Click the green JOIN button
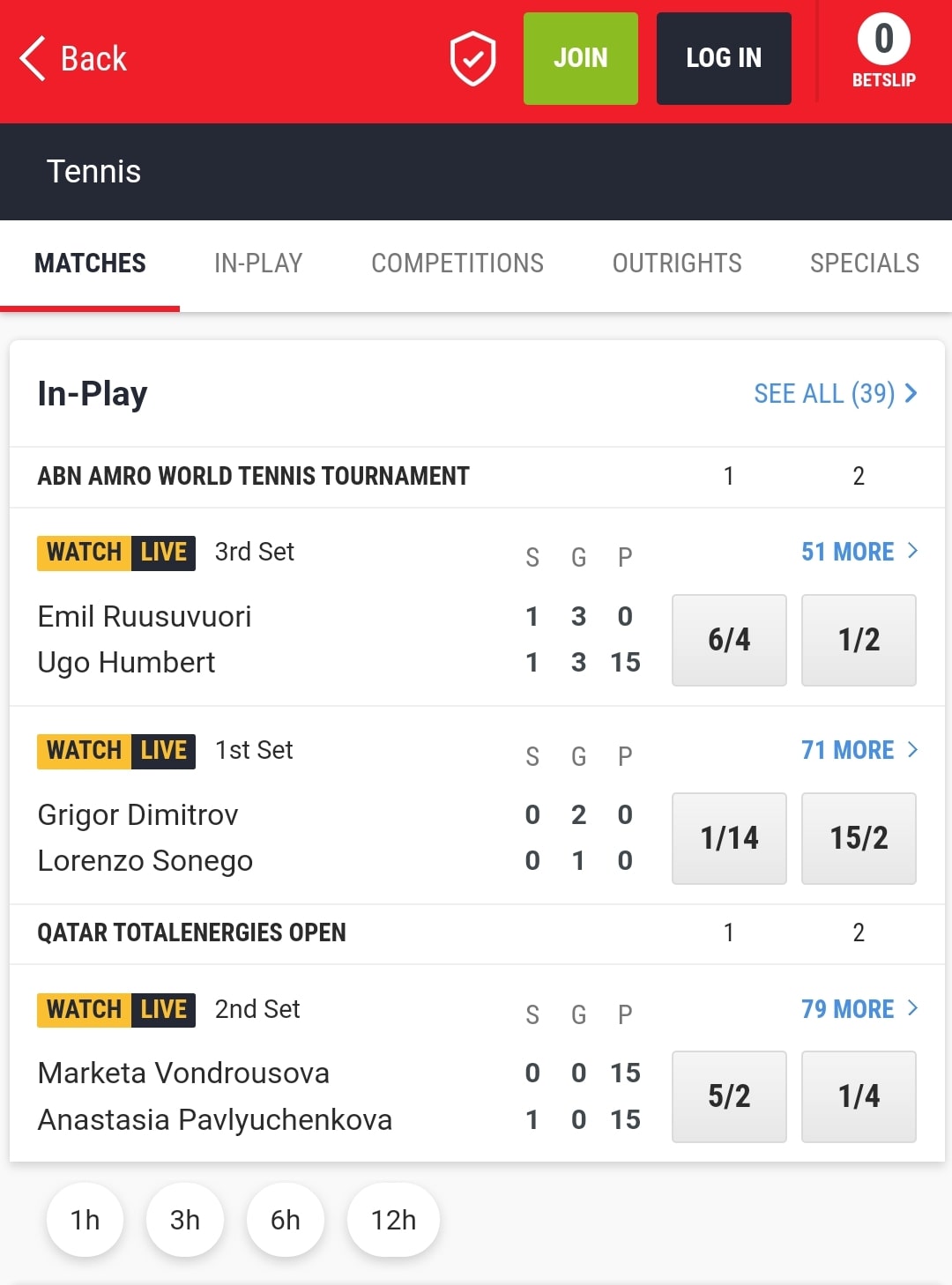Screen dimensions: 952x1285 click(x=580, y=58)
